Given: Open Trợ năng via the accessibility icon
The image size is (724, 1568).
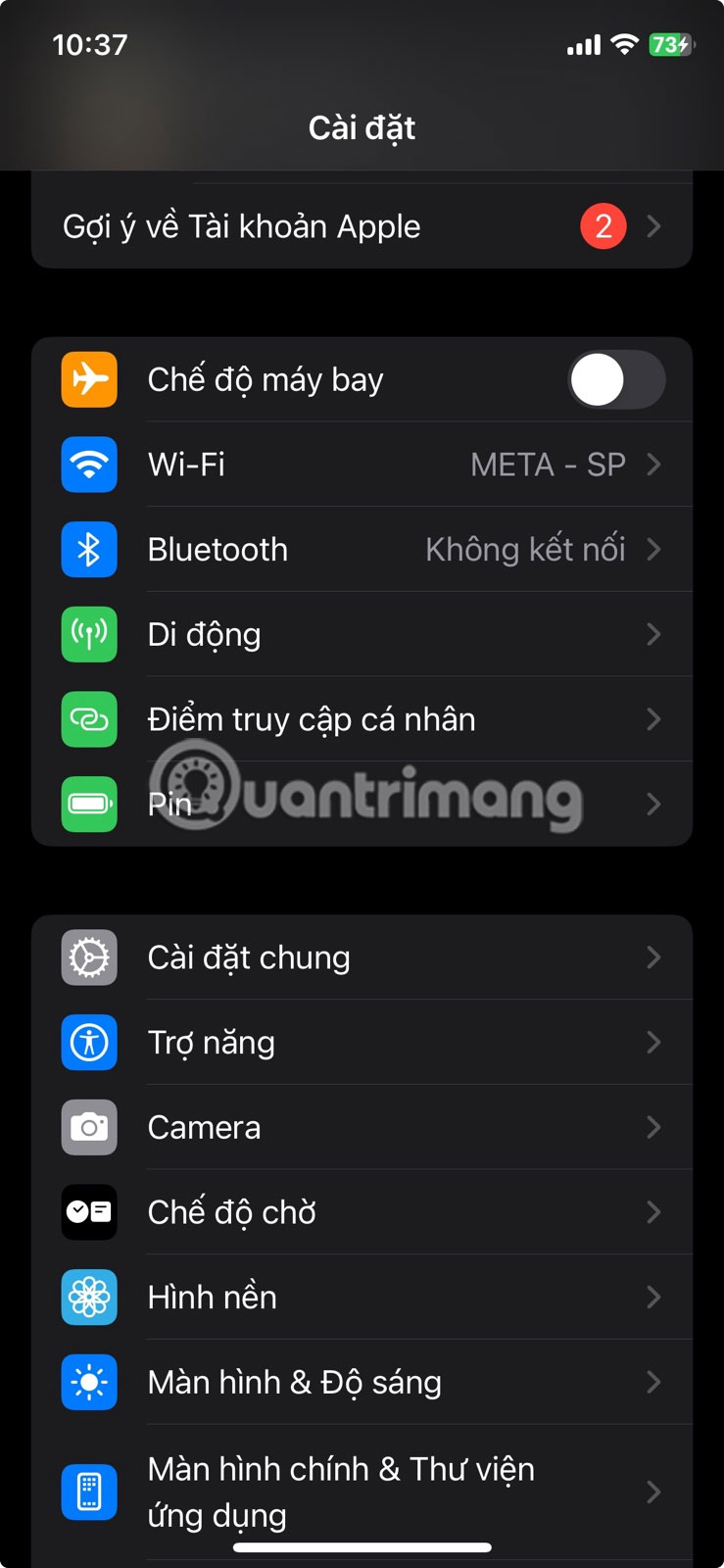Looking at the screenshot, I should pyautogui.click(x=88, y=1043).
